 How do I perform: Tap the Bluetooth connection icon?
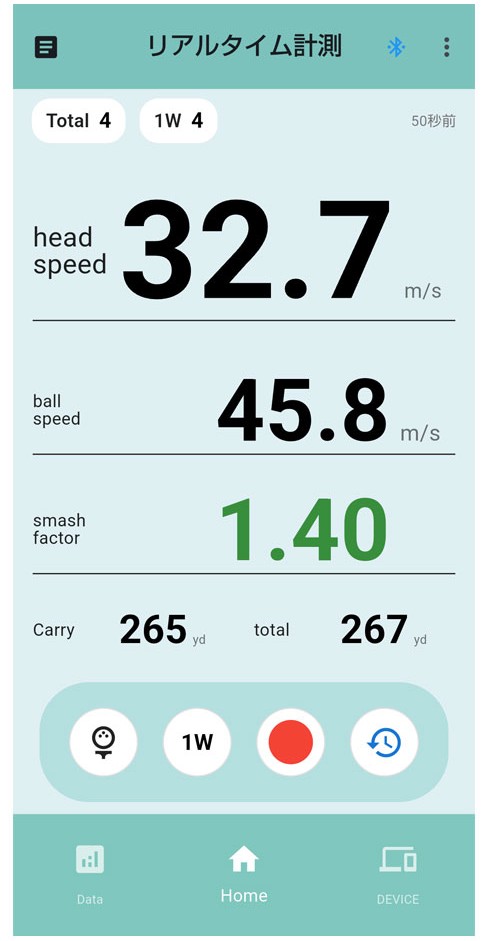396,47
